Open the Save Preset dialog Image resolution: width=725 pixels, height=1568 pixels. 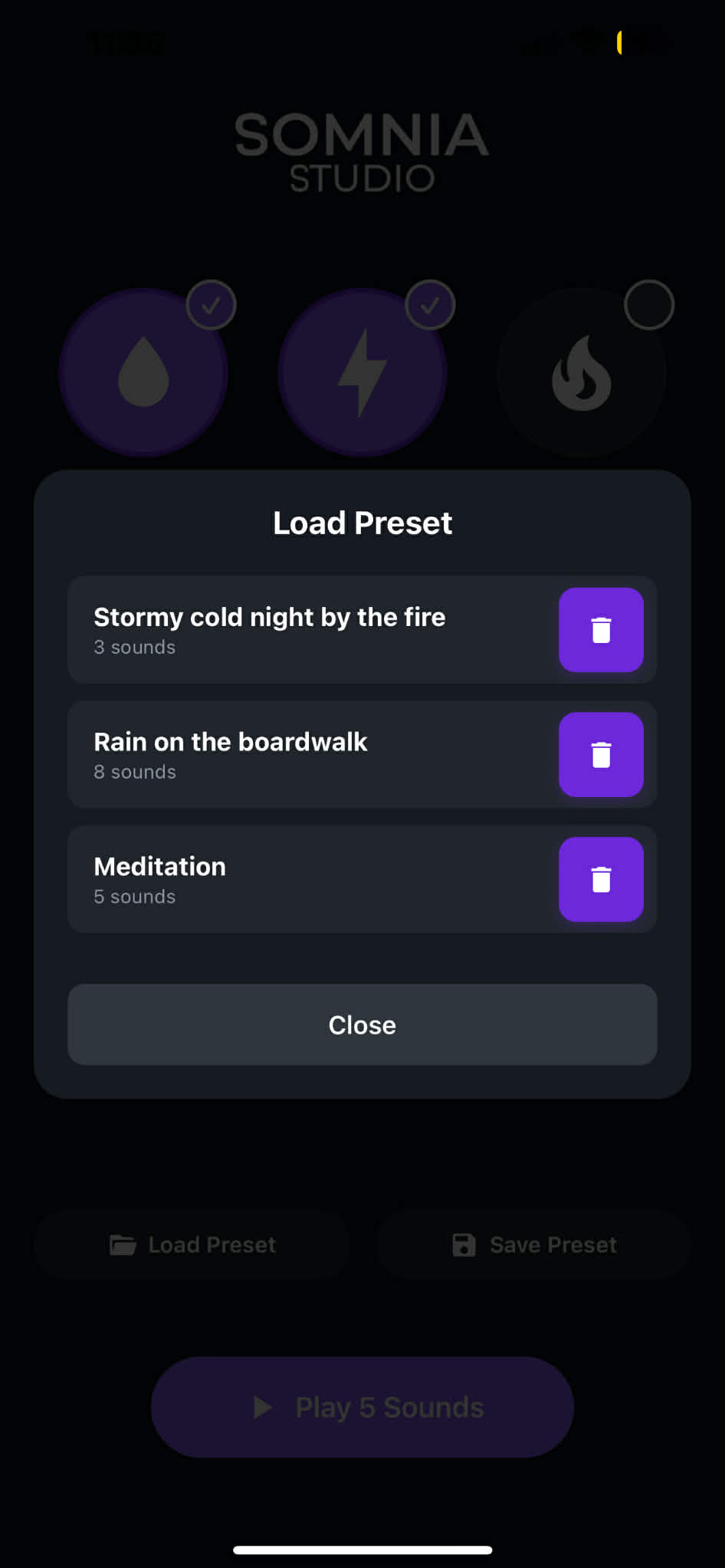point(534,1244)
